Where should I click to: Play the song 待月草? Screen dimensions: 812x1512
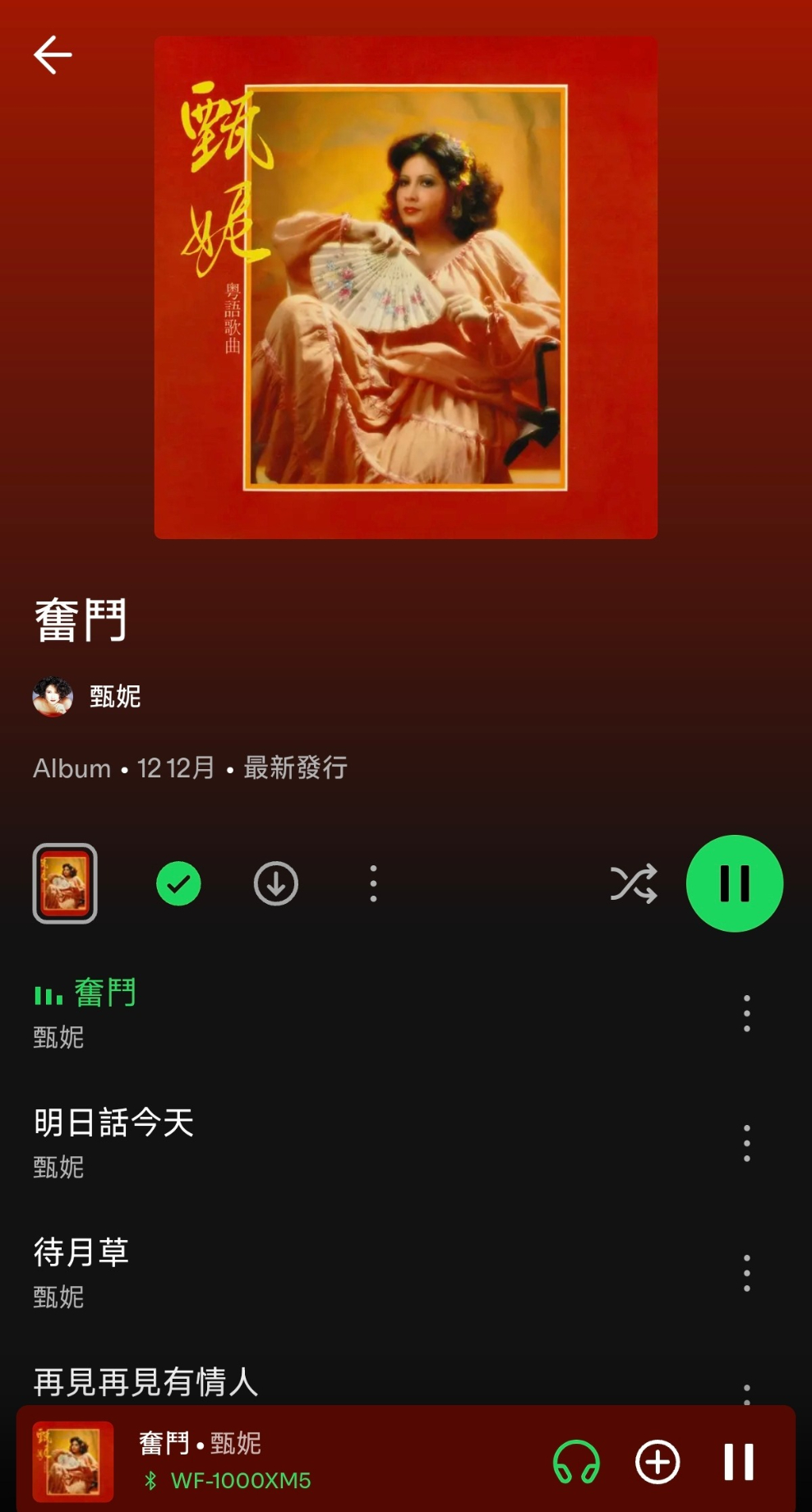[81, 1253]
